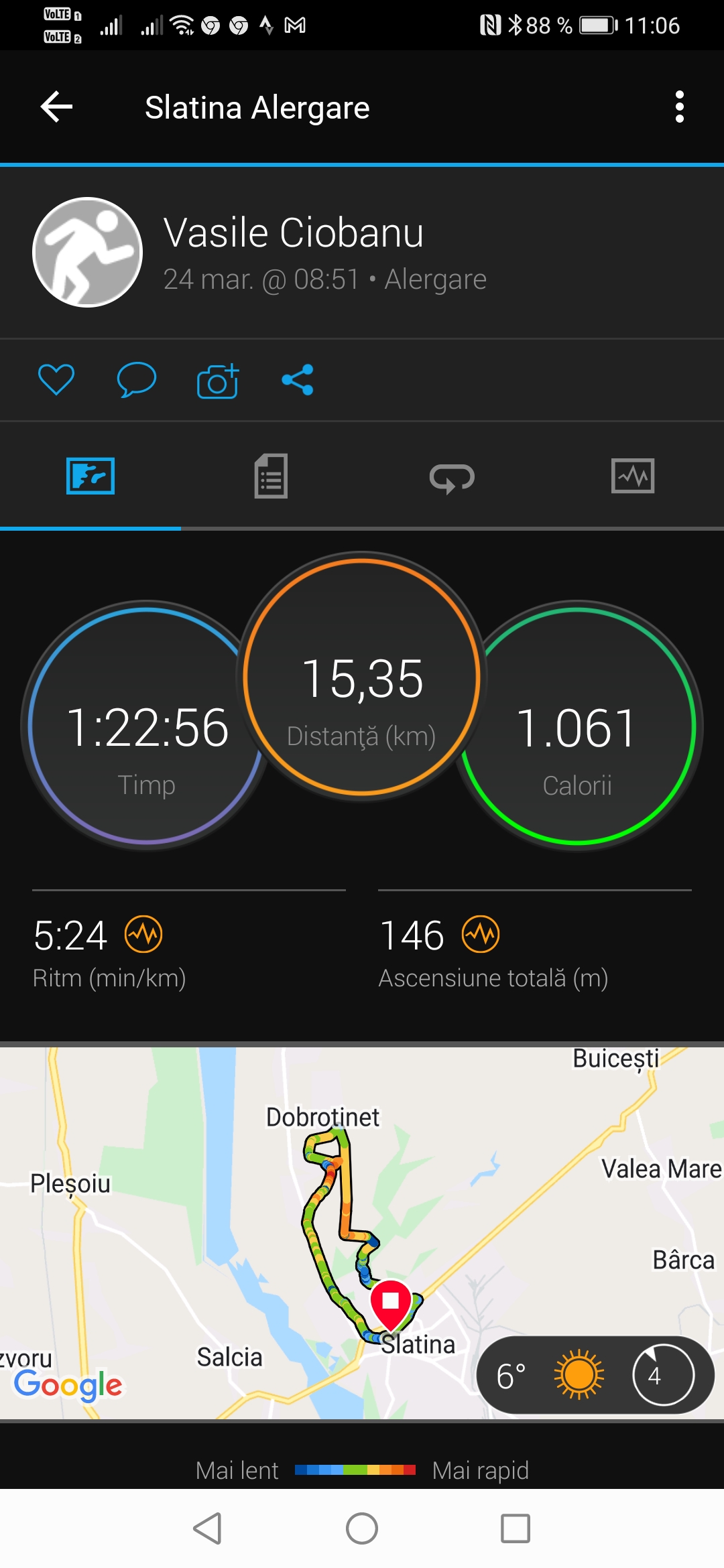
Task: Select the overview map tab
Action: pos(90,476)
